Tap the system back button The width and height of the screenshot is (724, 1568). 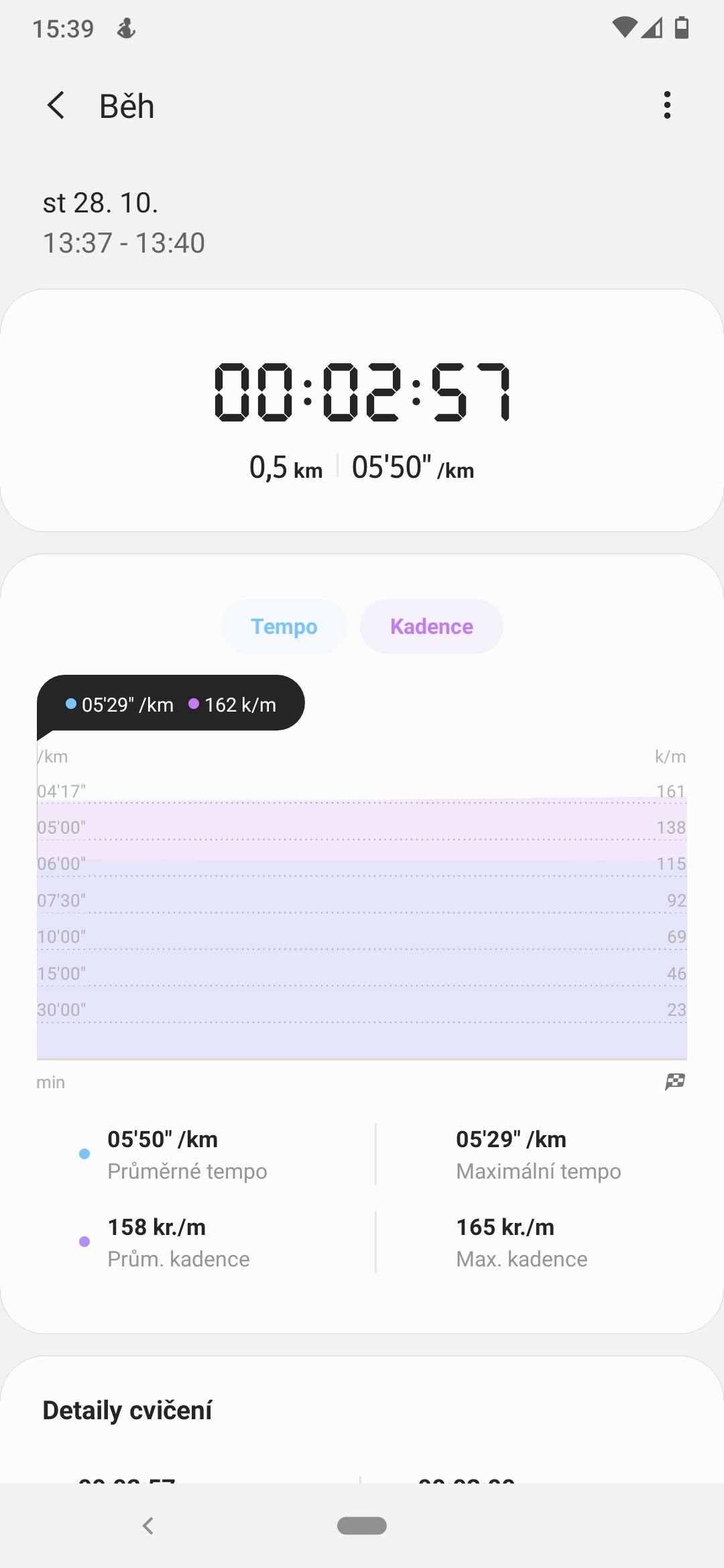pos(148,1526)
